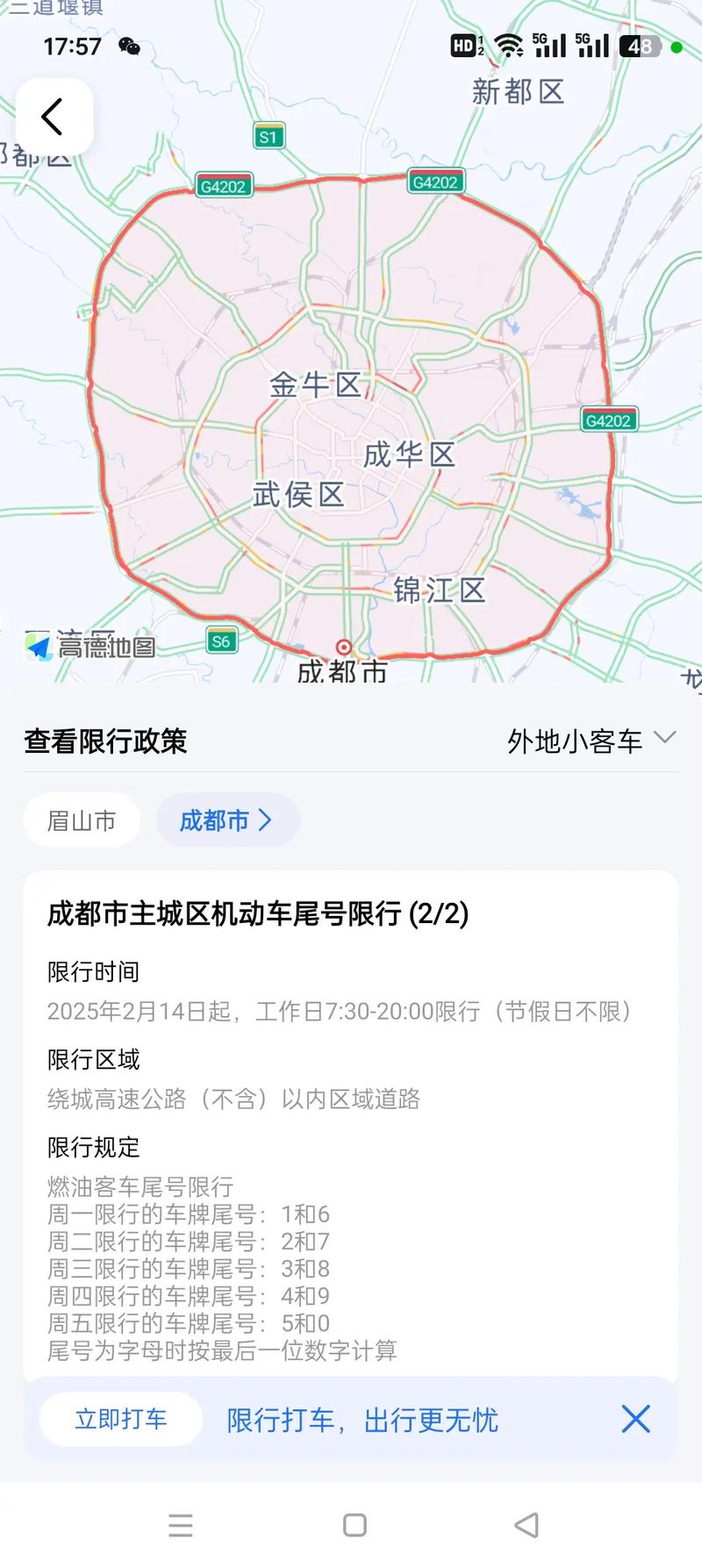This screenshot has width=702, height=1568.
Task: Tap the WeChat notification icon in status bar
Action: (x=128, y=47)
